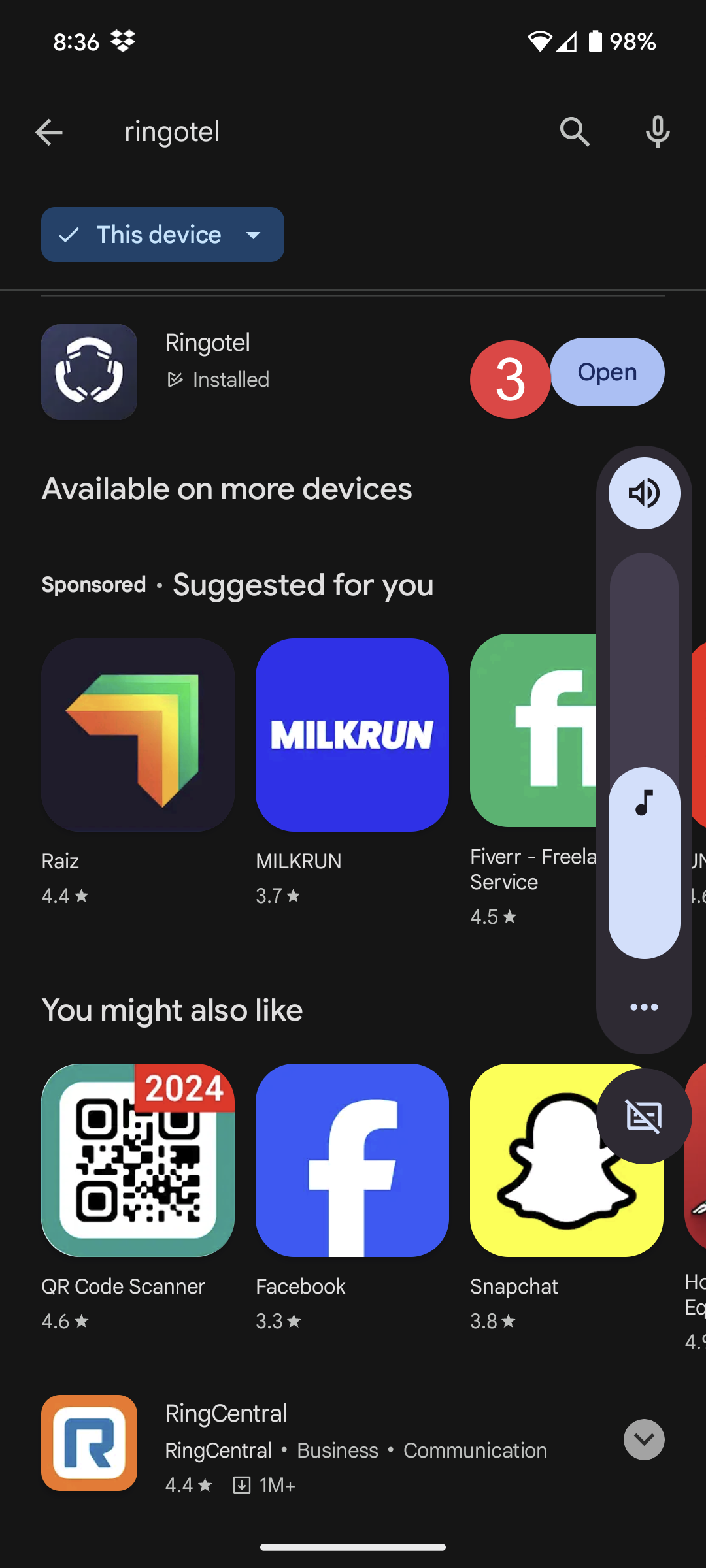Tap the magnifier search icon
The image size is (706, 1568).
(575, 132)
